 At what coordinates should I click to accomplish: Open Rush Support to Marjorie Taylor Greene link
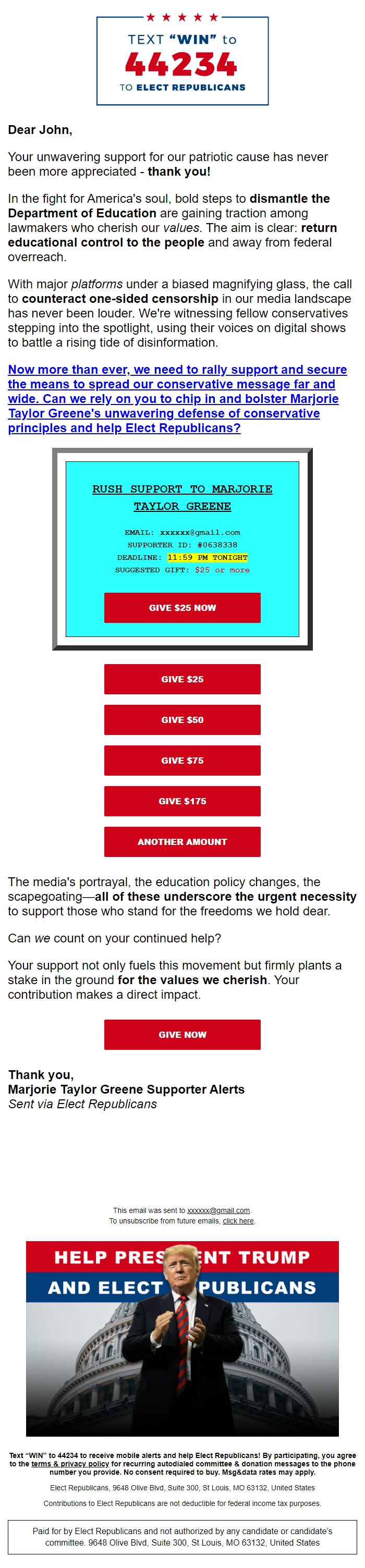tap(182, 497)
